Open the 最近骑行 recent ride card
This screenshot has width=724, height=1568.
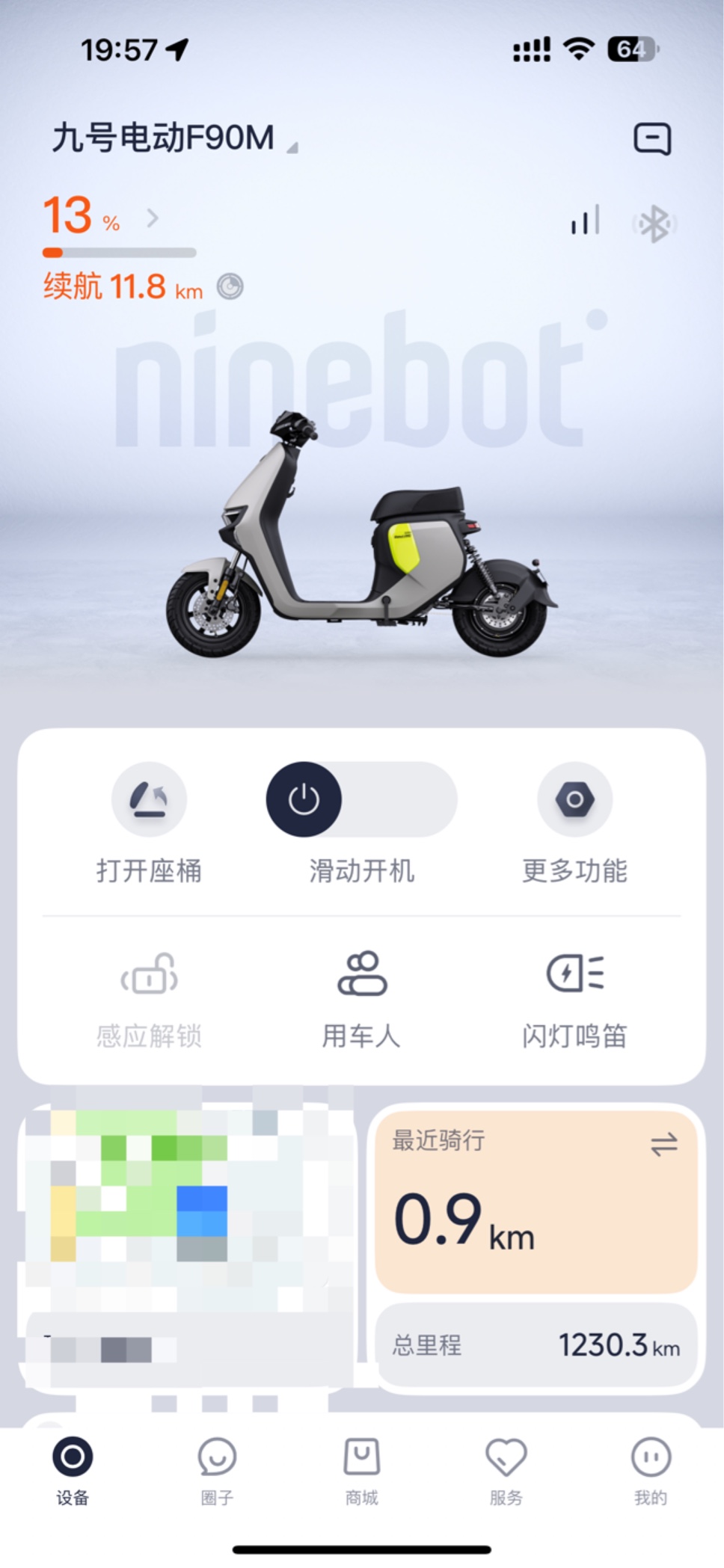536,1204
